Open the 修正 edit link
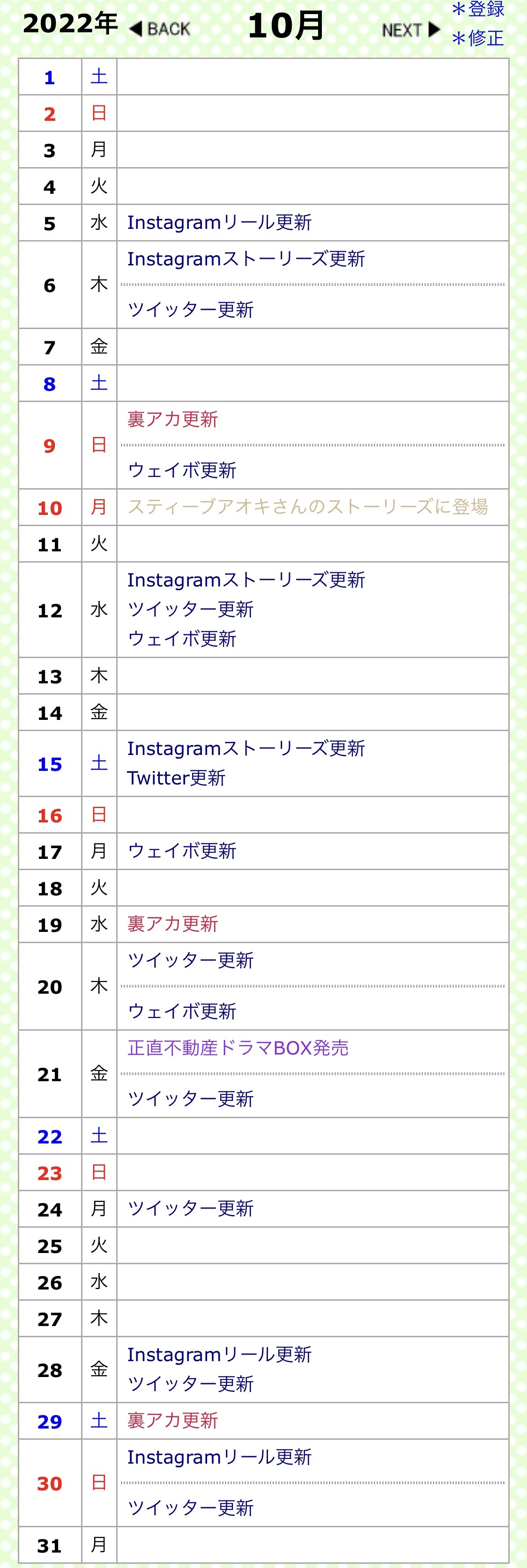This screenshot has width=527, height=1568. pos(478,38)
